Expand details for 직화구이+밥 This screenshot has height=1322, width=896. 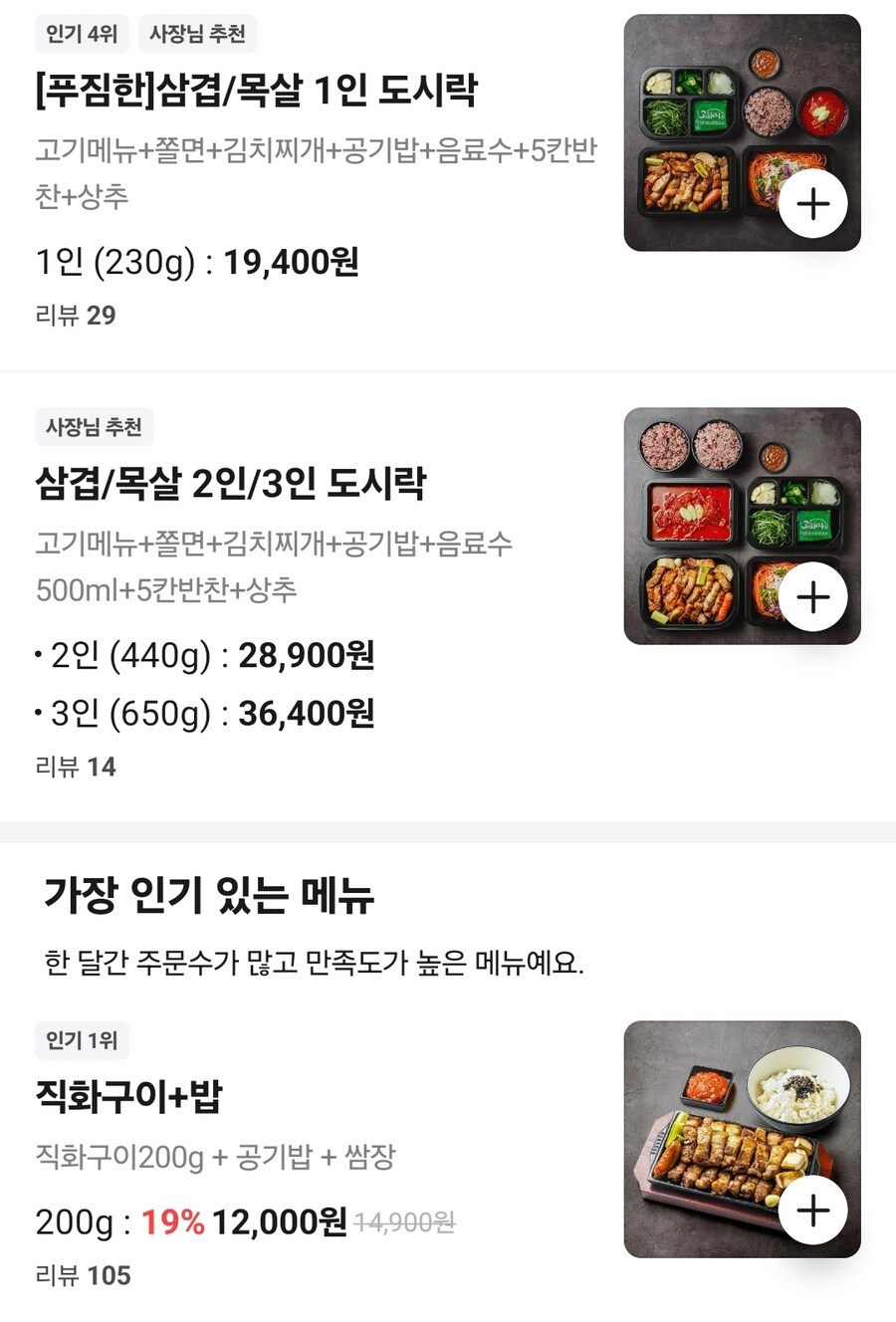124,1094
